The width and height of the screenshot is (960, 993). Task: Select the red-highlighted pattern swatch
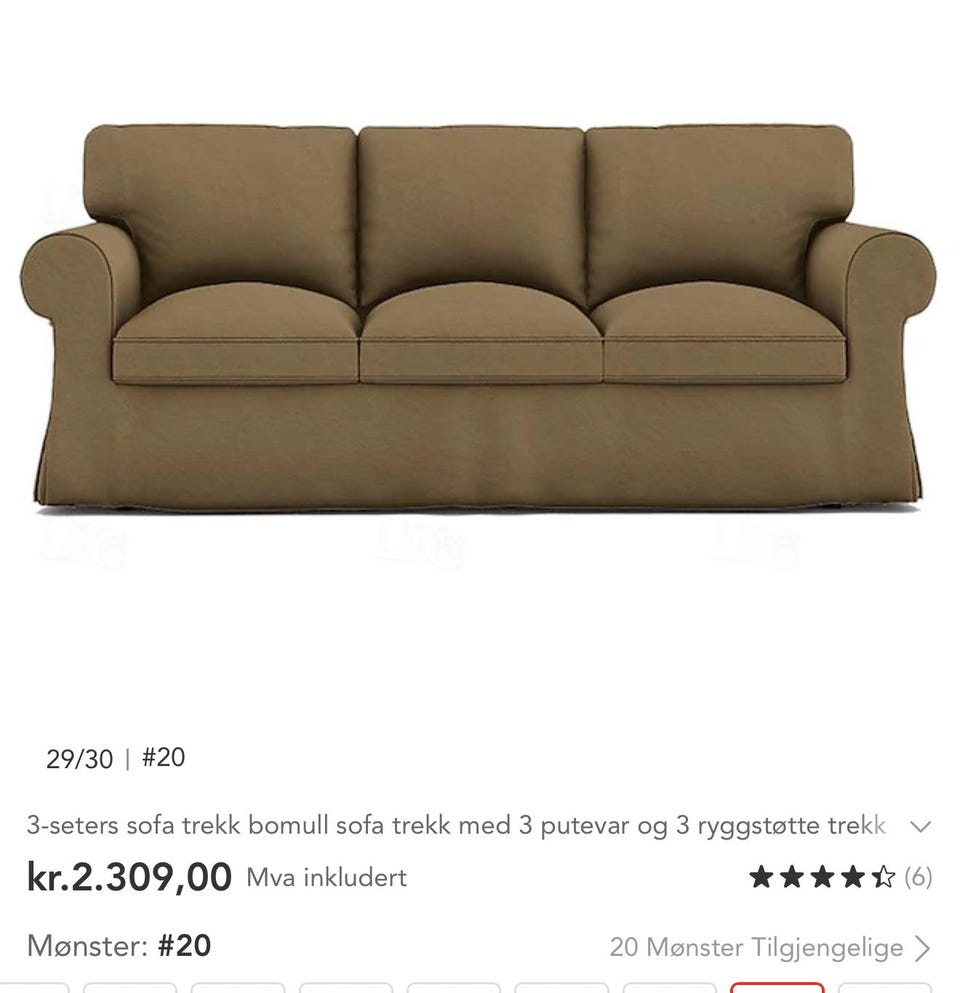click(x=780, y=988)
